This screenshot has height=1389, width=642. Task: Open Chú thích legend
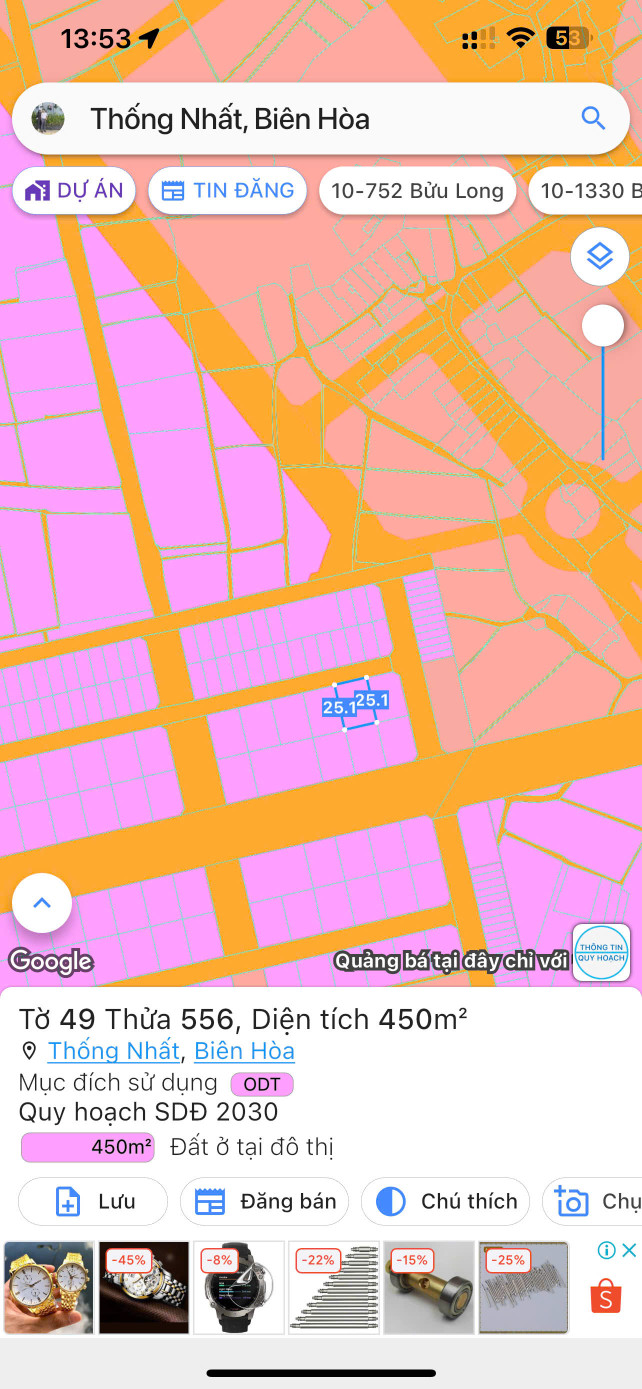(445, 1201)
